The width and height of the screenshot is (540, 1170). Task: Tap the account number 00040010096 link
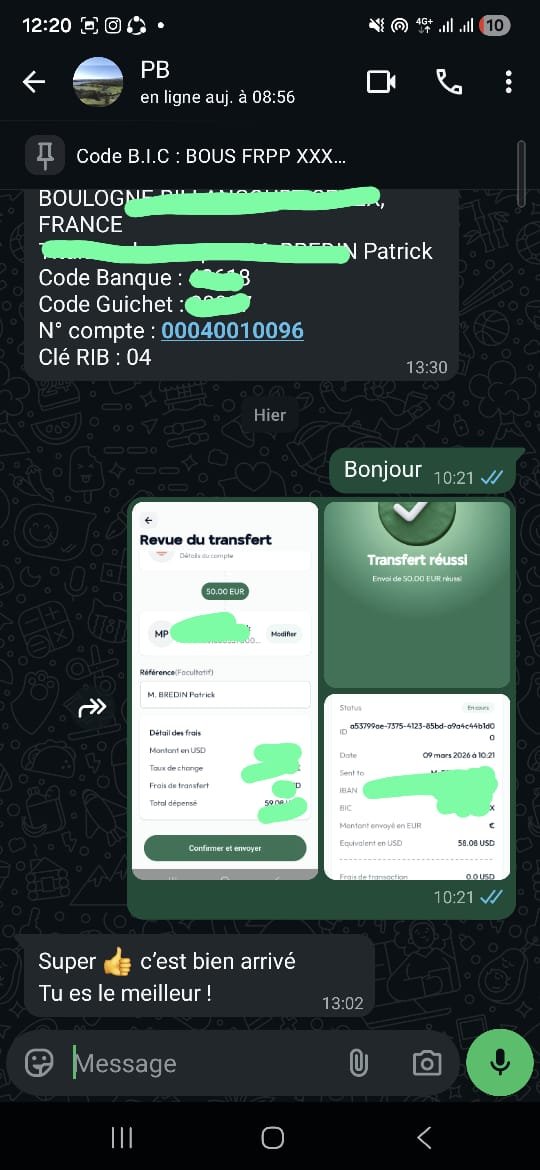click(x=233, y=331)
